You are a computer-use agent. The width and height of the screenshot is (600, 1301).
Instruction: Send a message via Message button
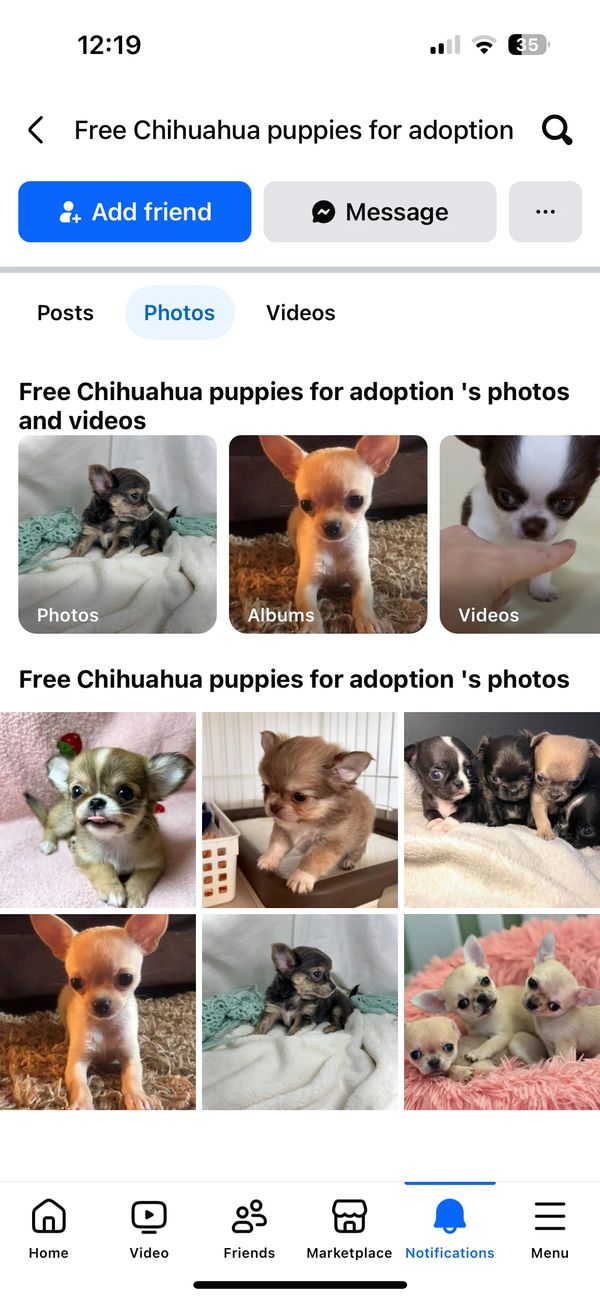click(380, 212)
